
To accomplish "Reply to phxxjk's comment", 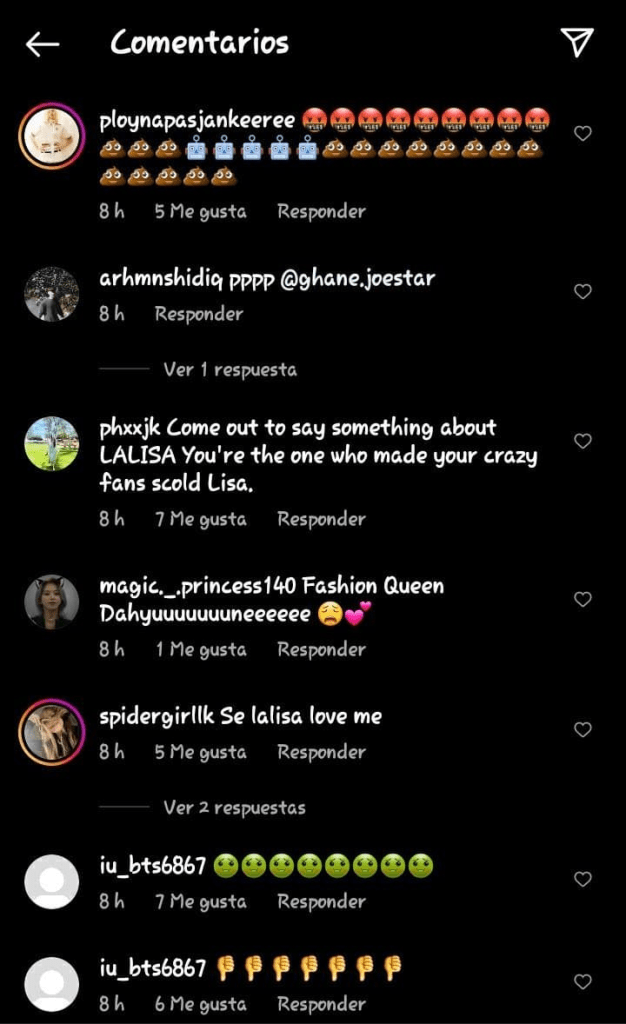I will pos(321,519).
